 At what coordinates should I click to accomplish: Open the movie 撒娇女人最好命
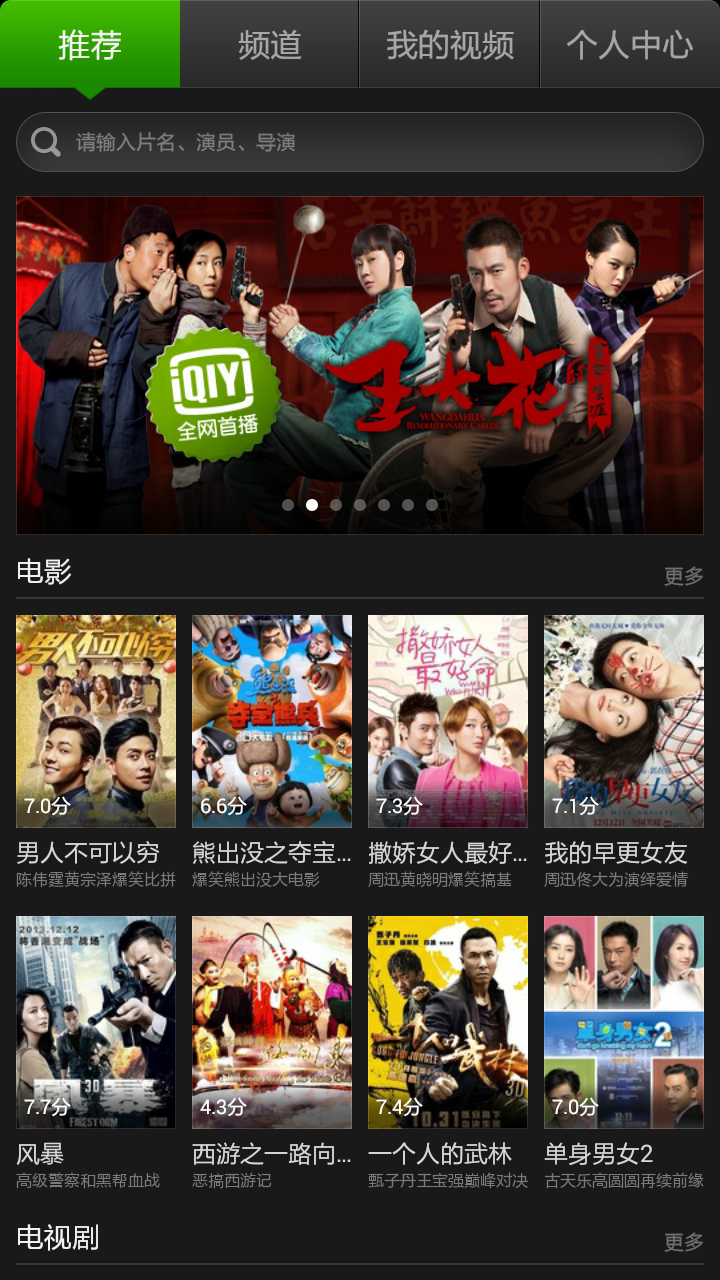click(448, 722)
